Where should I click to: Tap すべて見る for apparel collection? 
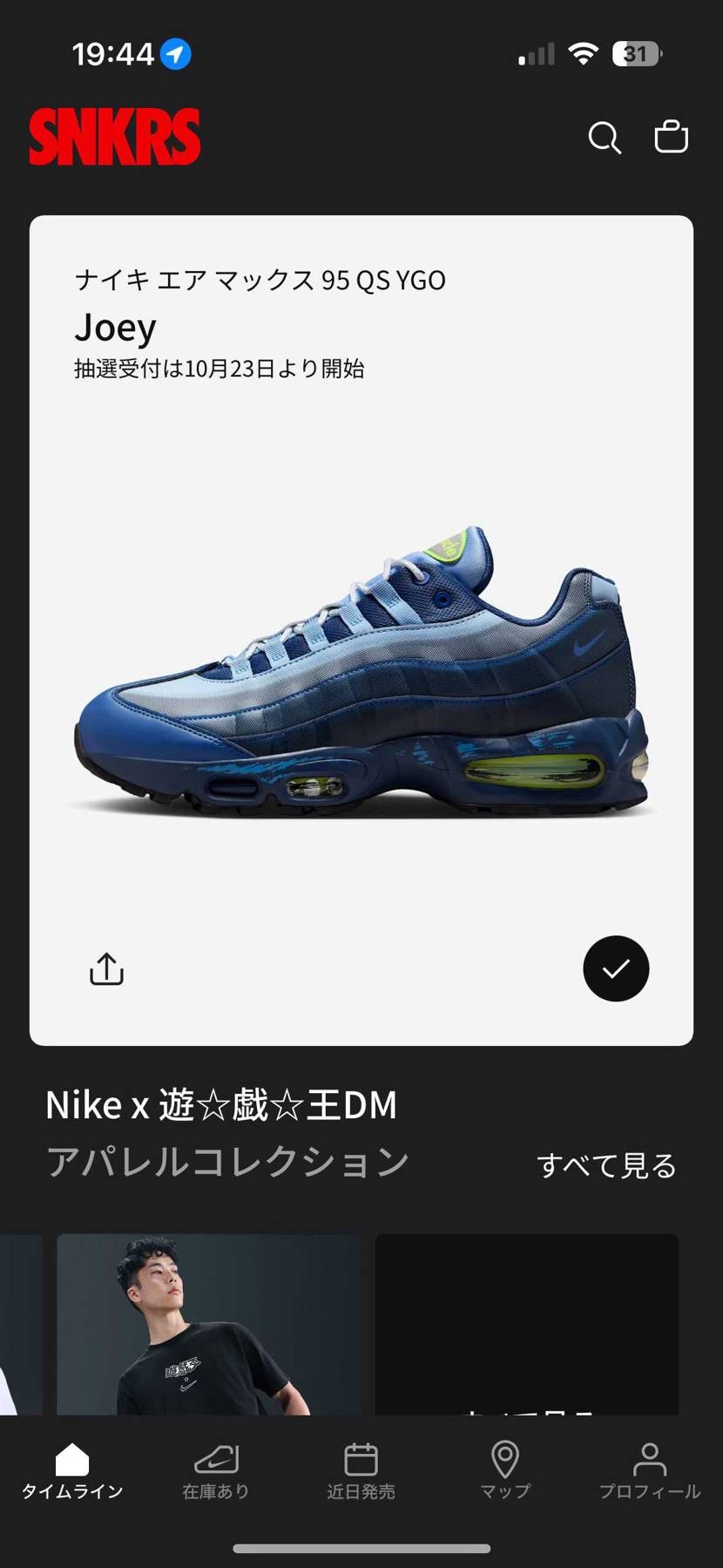click(x=606, y=1165)
